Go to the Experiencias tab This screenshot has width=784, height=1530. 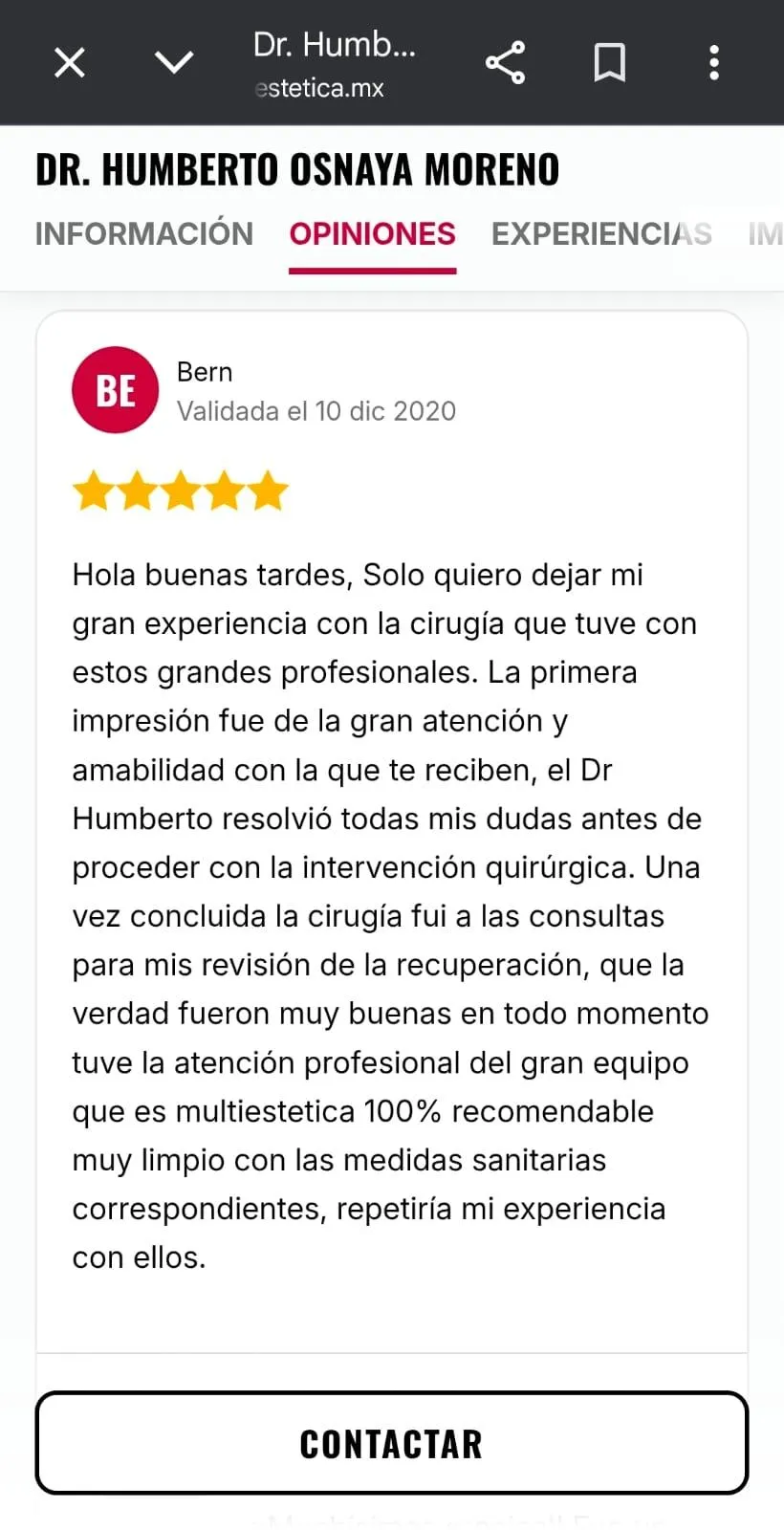coord(601,234)
